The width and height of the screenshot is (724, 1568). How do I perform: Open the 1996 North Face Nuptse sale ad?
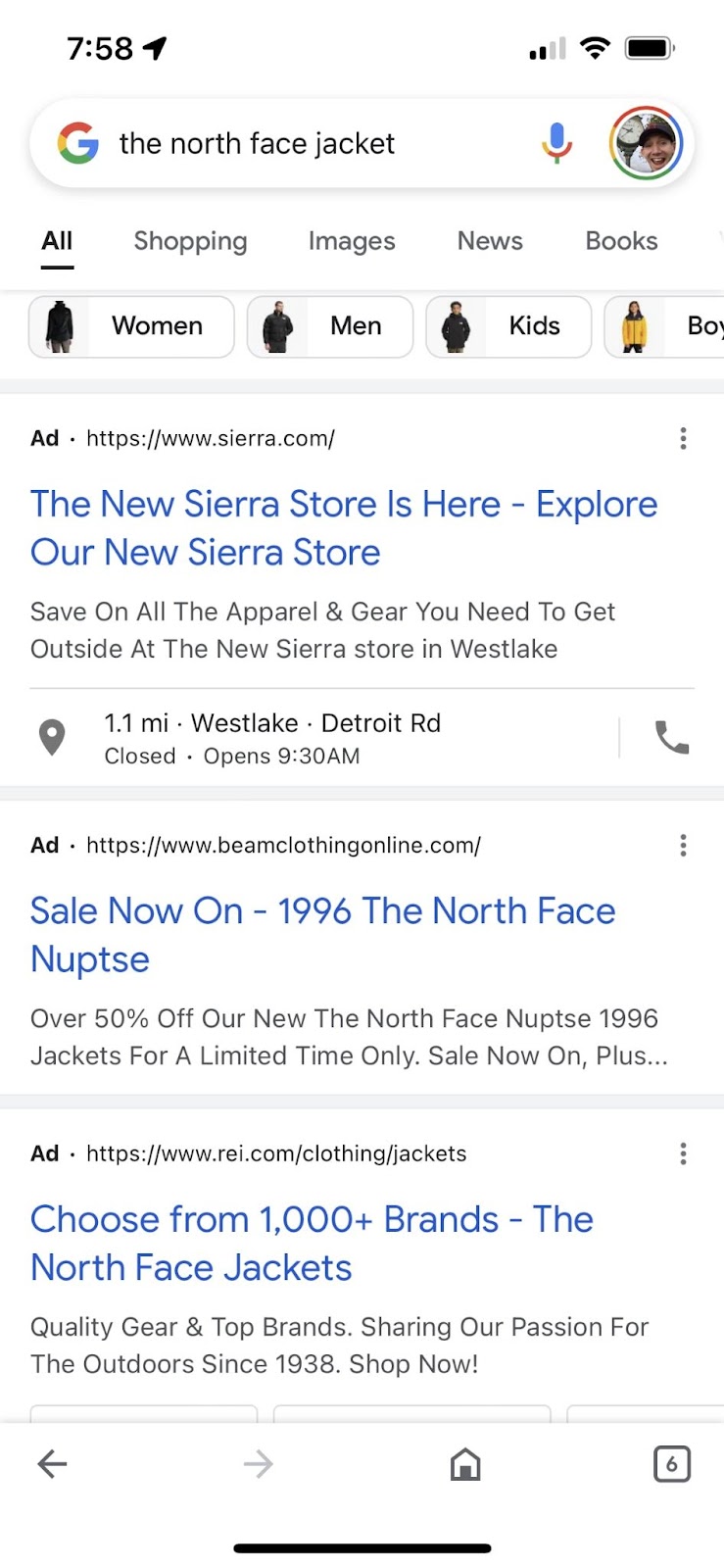point(323,935)
